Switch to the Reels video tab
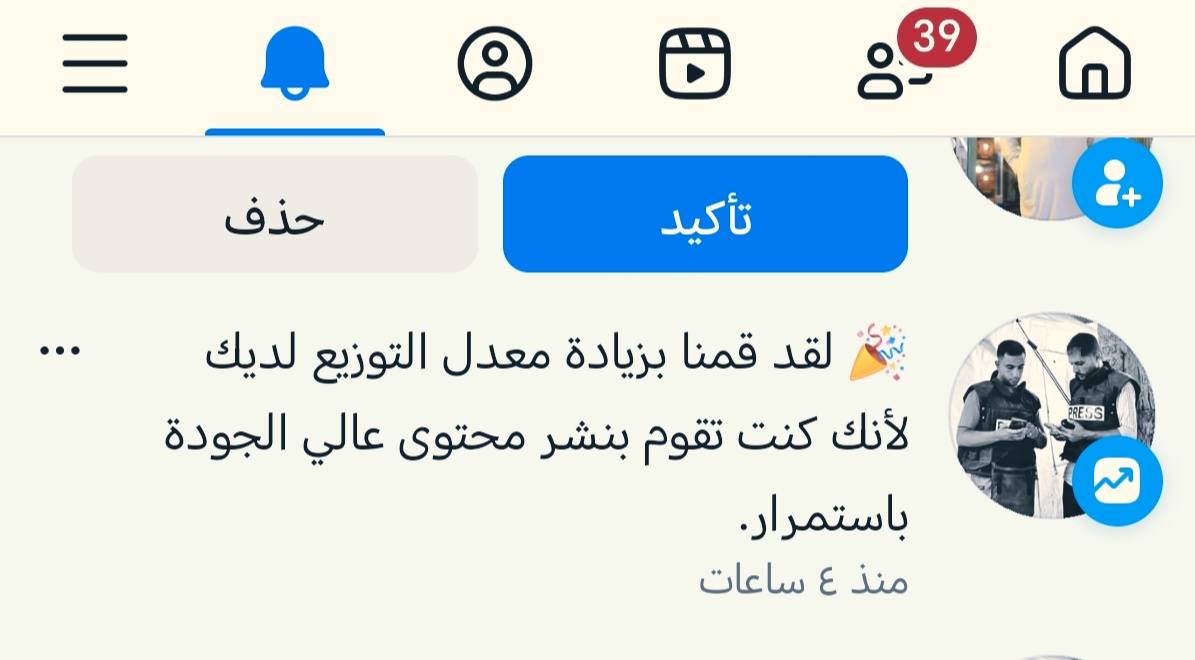 tap(695, 64)
